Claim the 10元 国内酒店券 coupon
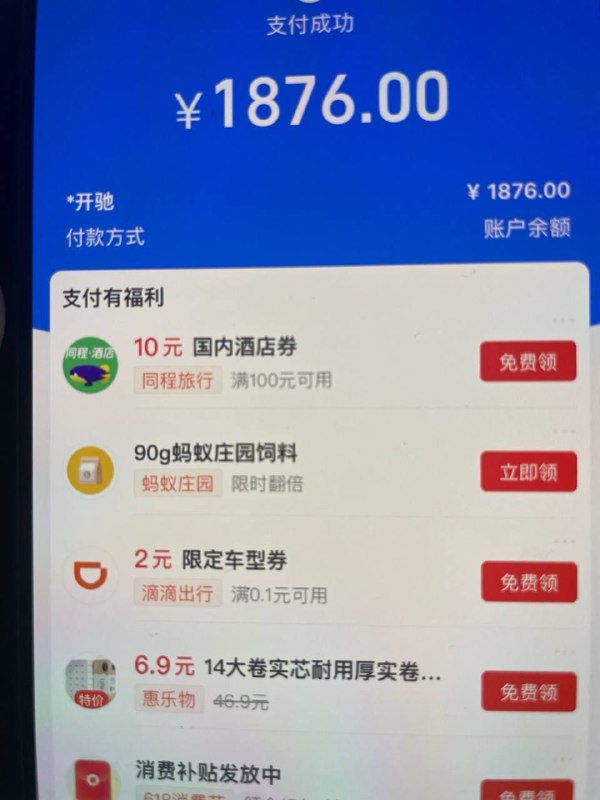The image size is (600, 800). 528,361
